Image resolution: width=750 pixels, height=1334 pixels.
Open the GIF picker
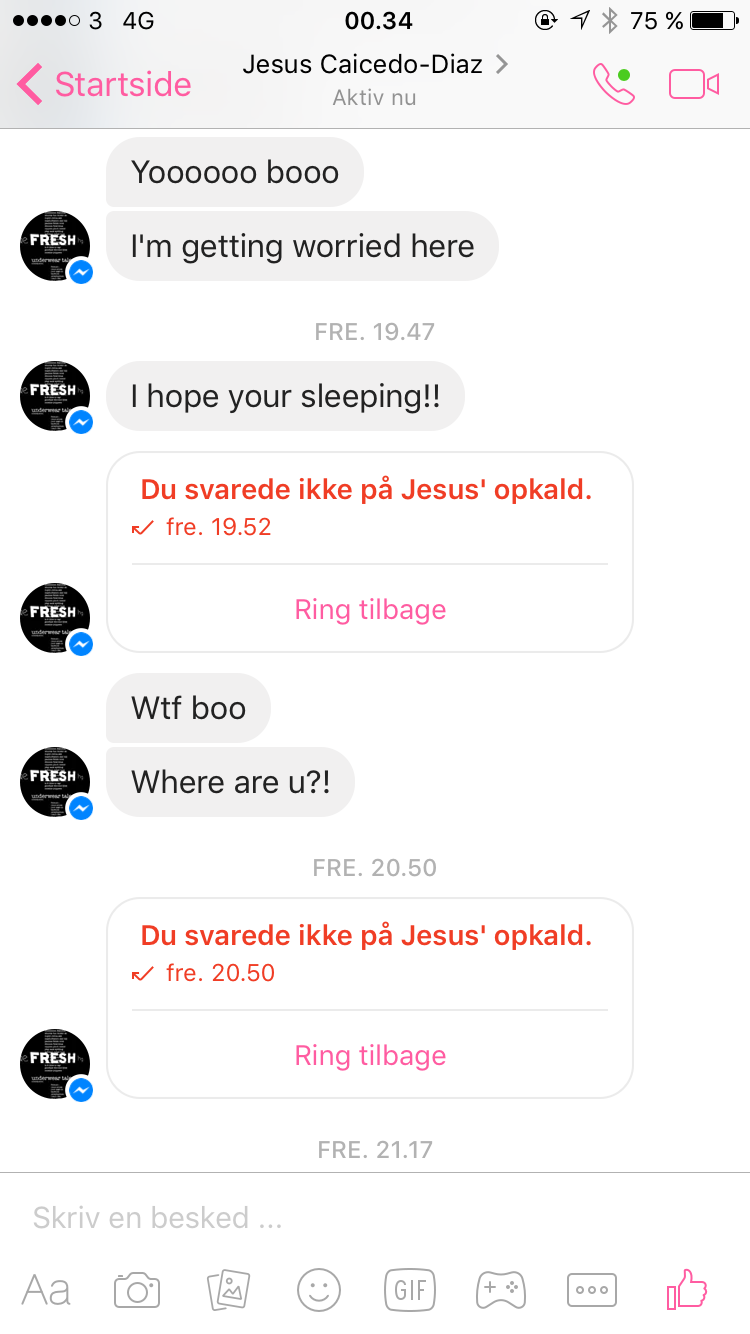click(x=410, y=1290)
